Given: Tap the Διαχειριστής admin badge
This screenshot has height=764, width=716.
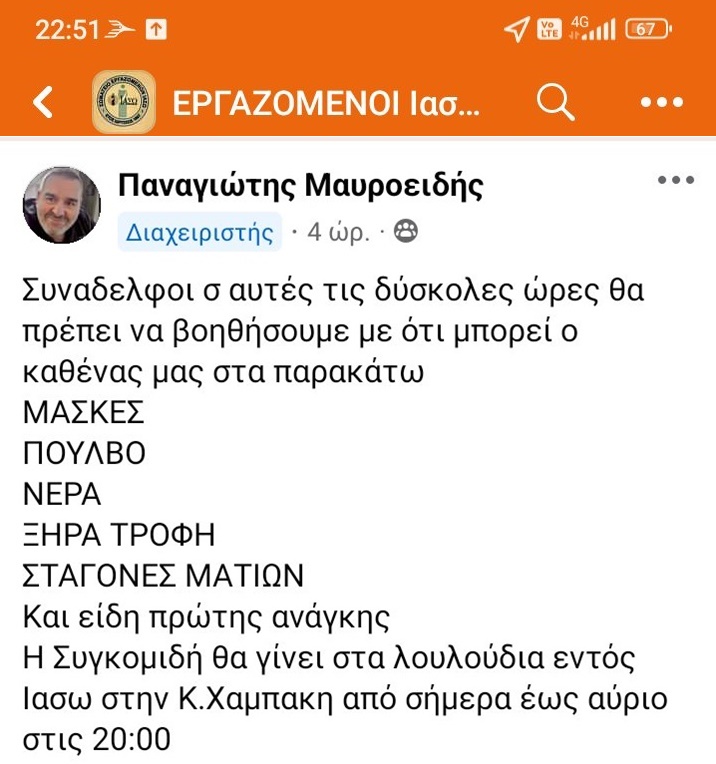Looking at the screenshot, I should pos(200,233).
